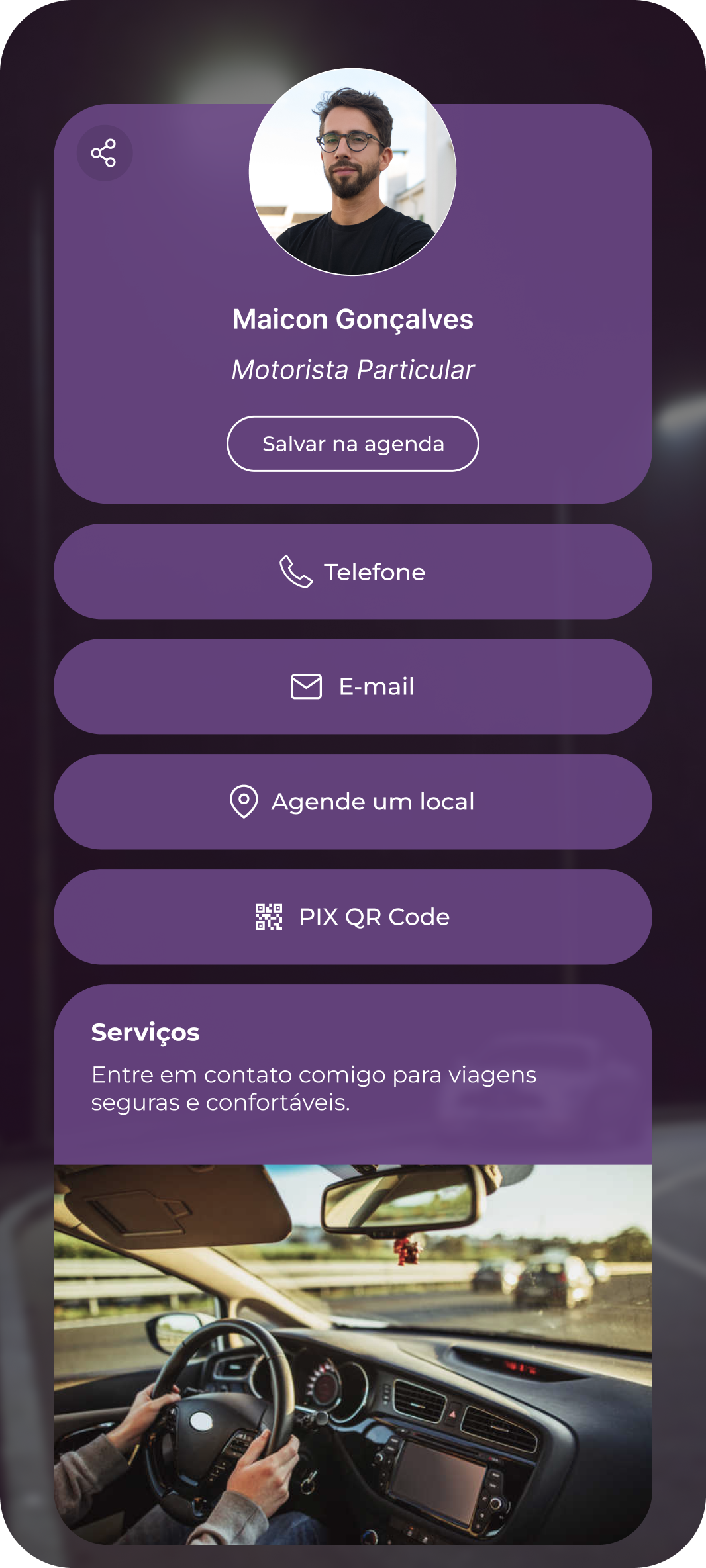Show the PIX QR Code
Screen dimensions: 706x1568
352,917
